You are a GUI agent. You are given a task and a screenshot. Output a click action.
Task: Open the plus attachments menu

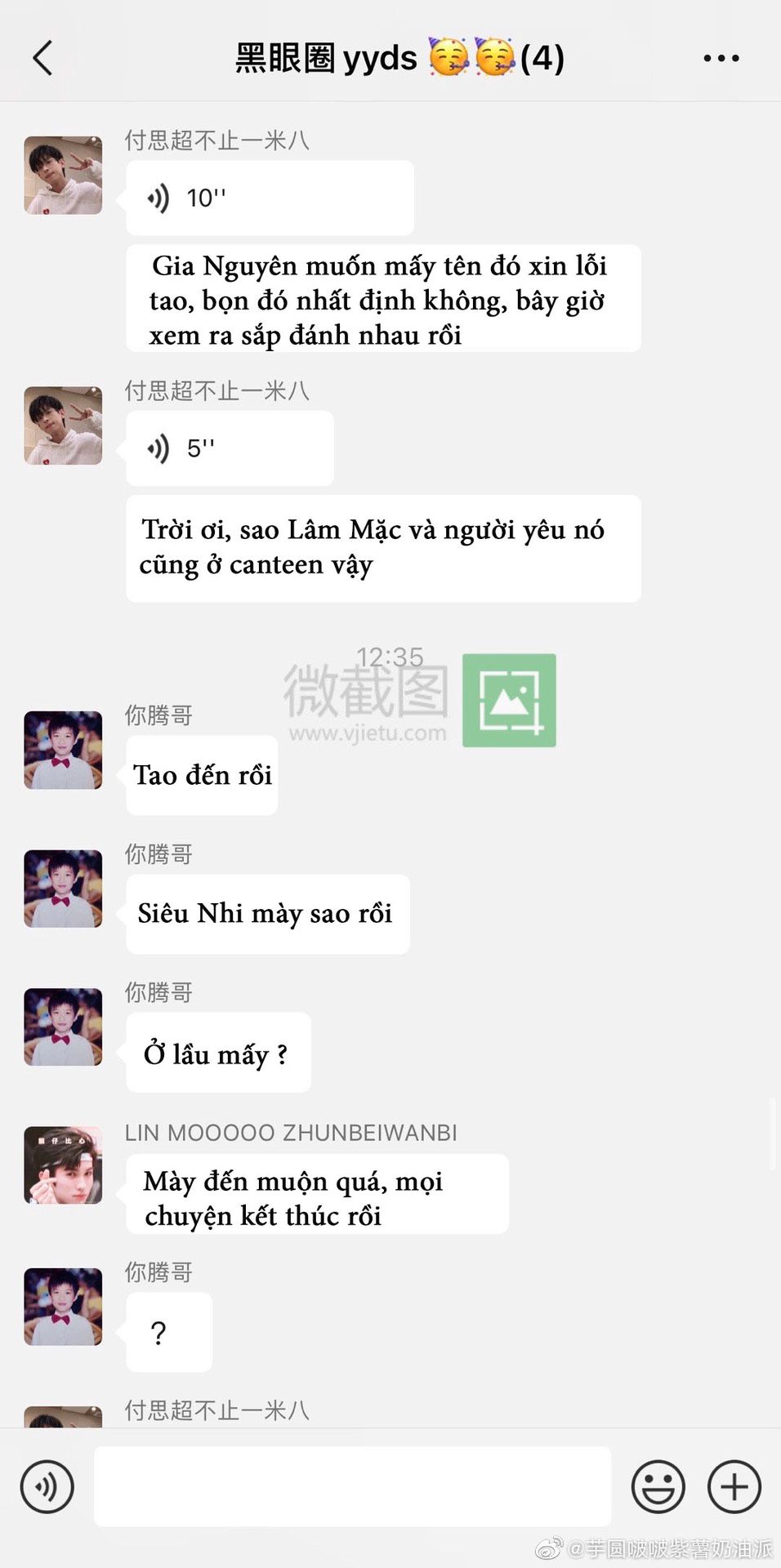(734, 1486)
